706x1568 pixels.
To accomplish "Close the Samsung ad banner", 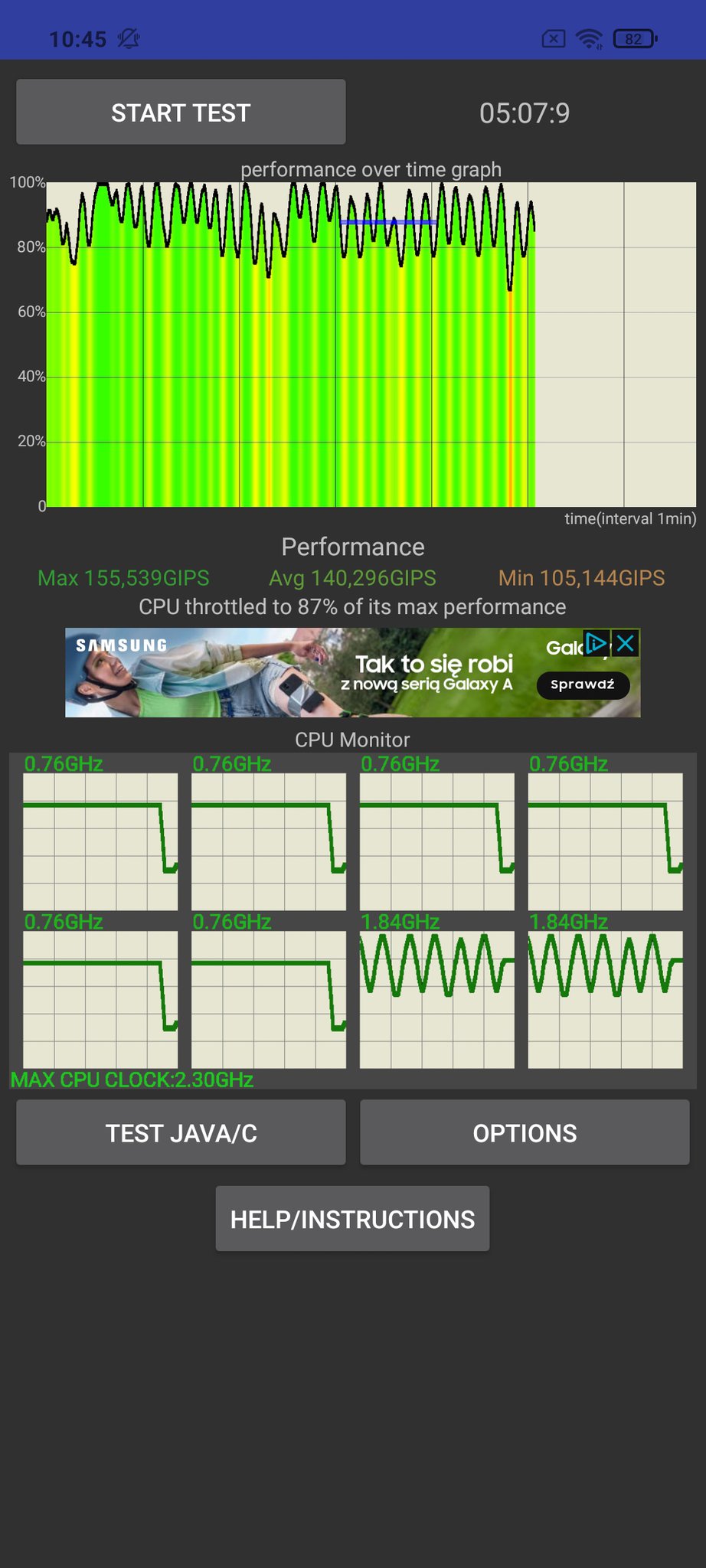I will [x=626, y=643].
